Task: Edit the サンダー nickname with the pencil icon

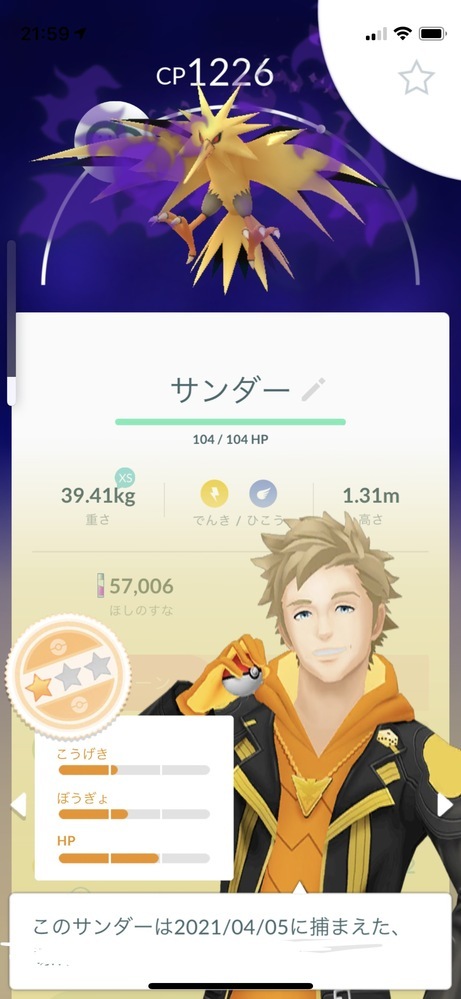Action: pos(313,389)
